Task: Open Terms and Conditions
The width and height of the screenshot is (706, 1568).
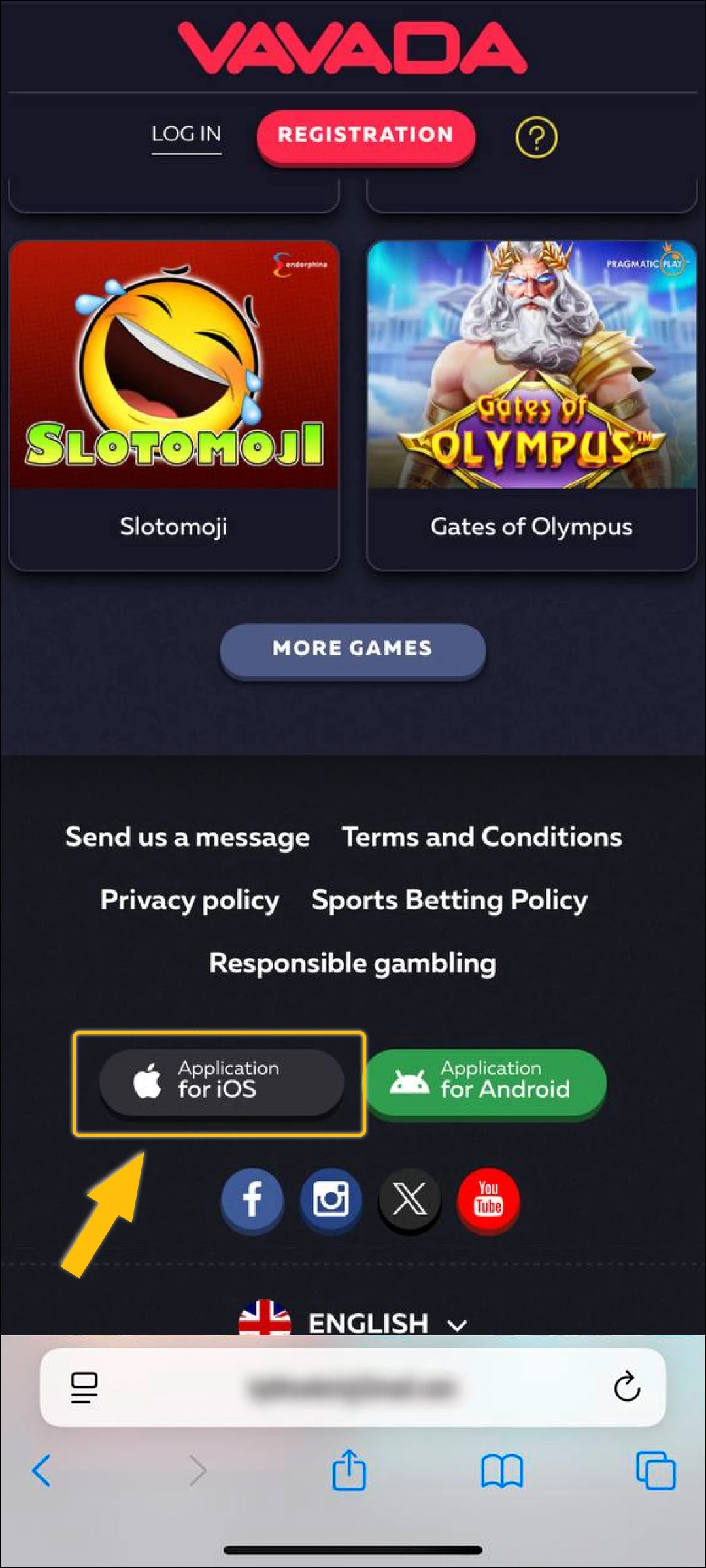Action: 482,838
